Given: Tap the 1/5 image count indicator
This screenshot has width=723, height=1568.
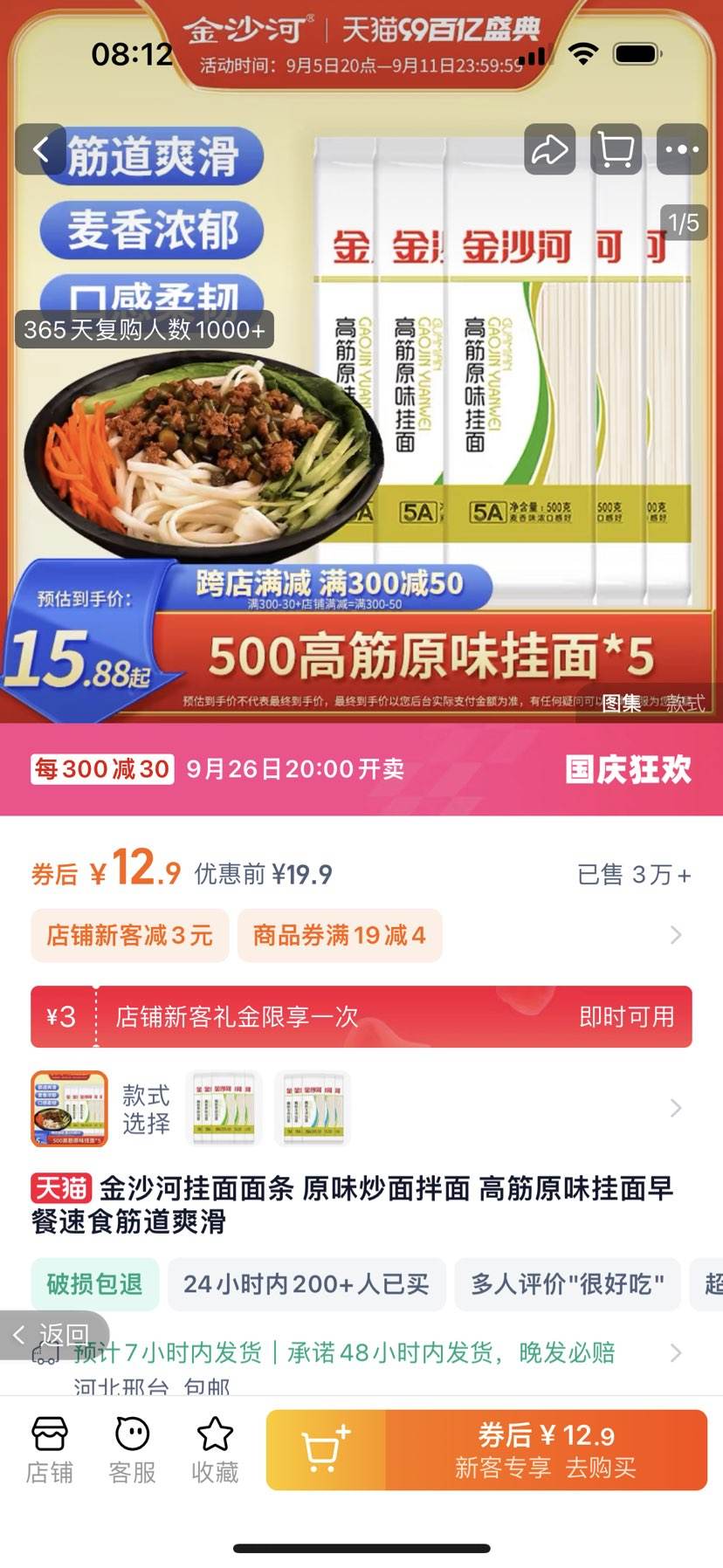Looking at the screenshot, I should pyautogui.click(x=682, y=224).
